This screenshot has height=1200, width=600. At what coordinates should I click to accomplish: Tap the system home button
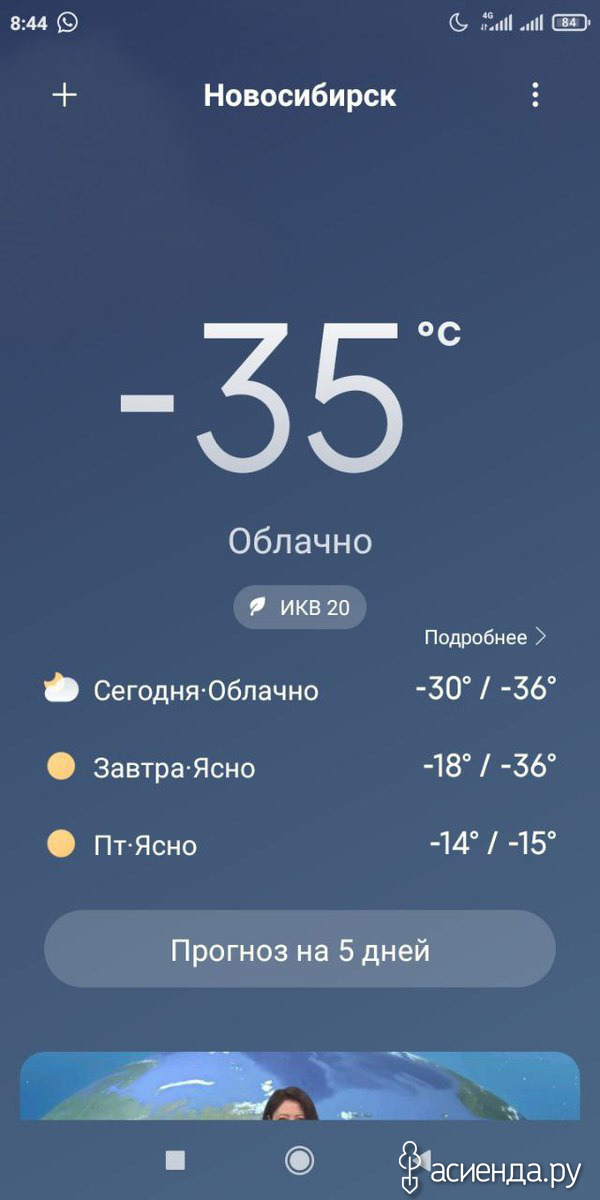tap(299, 1160)
